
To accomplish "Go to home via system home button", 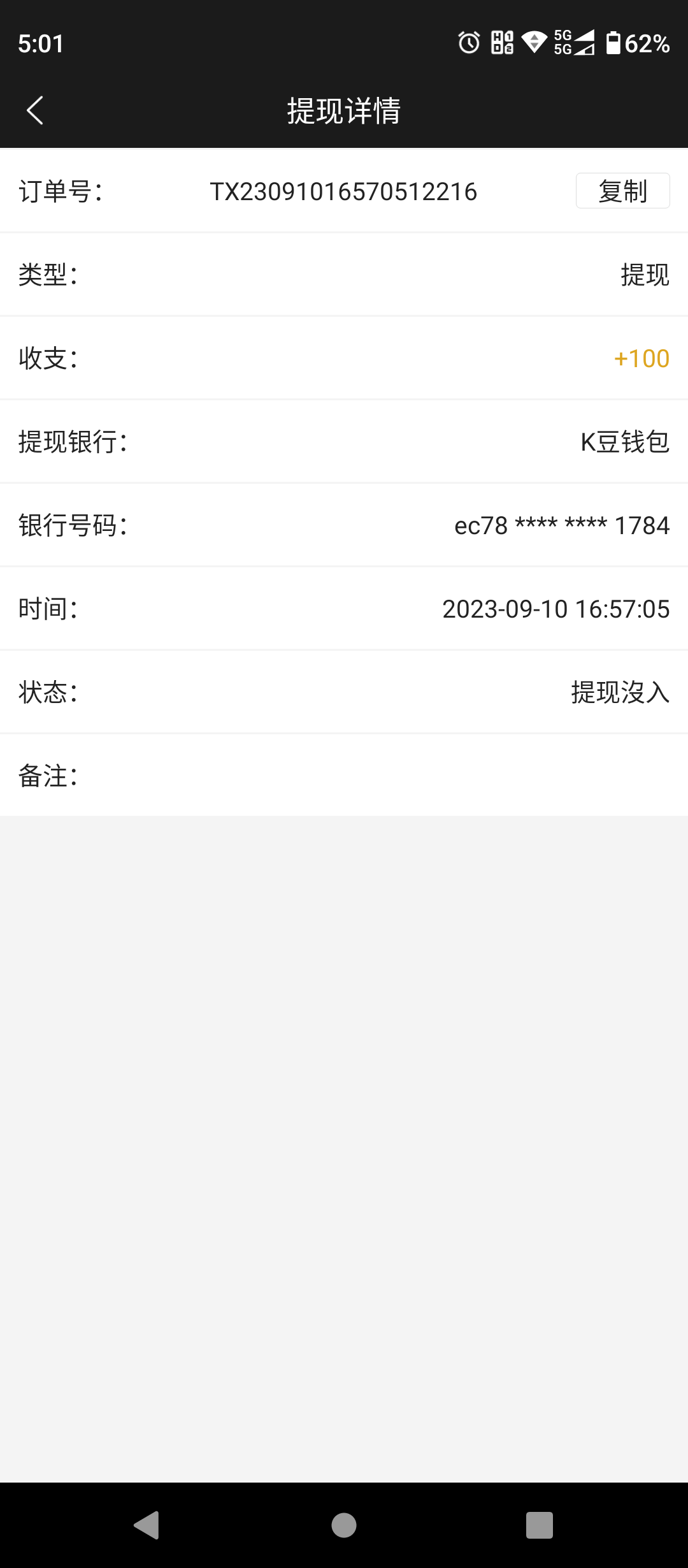I will tap(344, 1525).
